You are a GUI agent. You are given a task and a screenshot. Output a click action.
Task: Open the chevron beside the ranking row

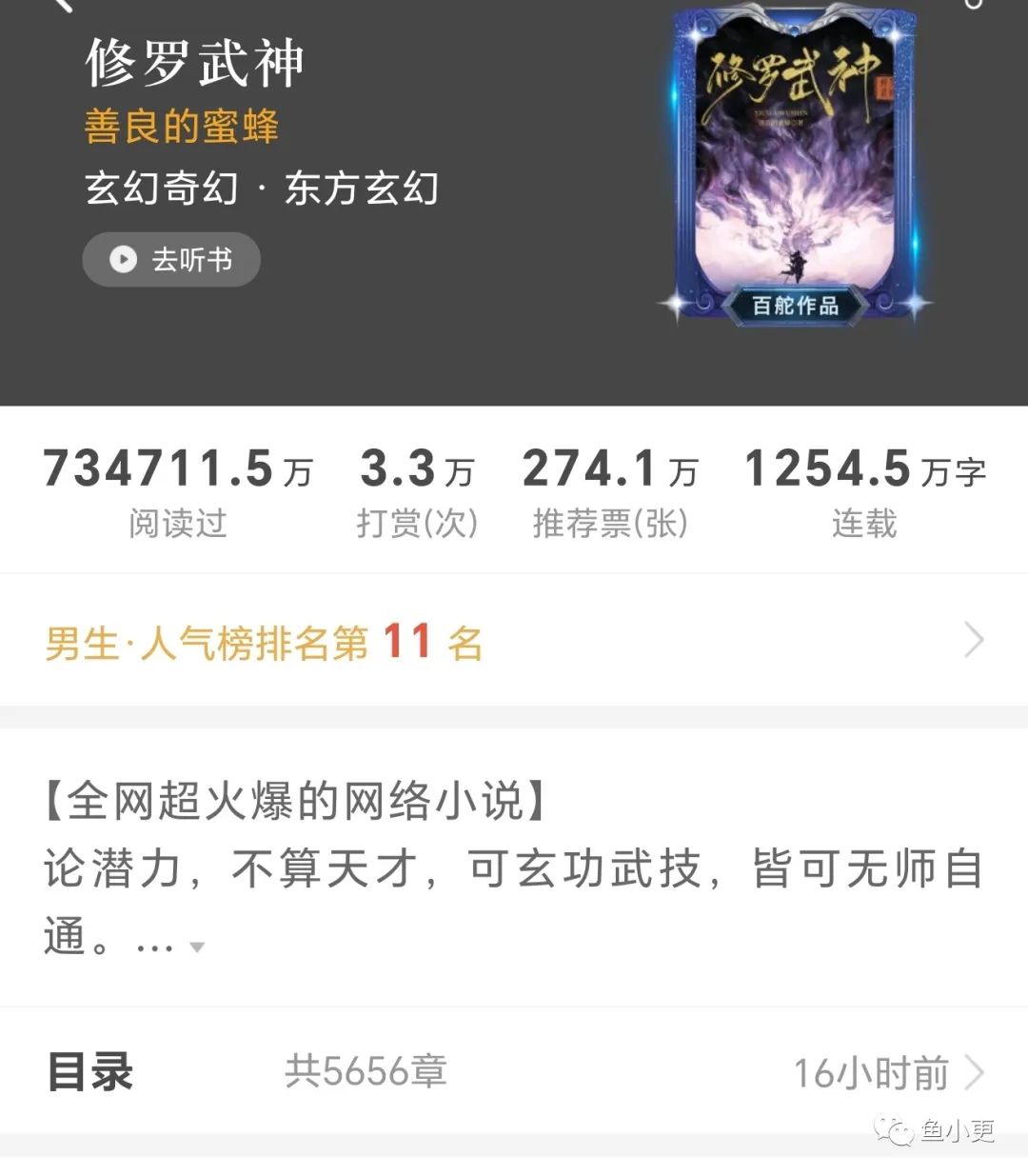[972, 640]
